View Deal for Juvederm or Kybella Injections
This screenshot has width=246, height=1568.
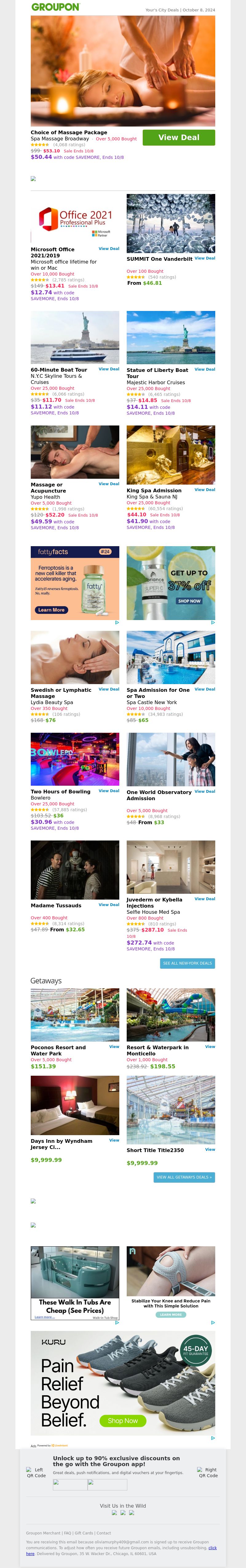click(x=205, y=898)
